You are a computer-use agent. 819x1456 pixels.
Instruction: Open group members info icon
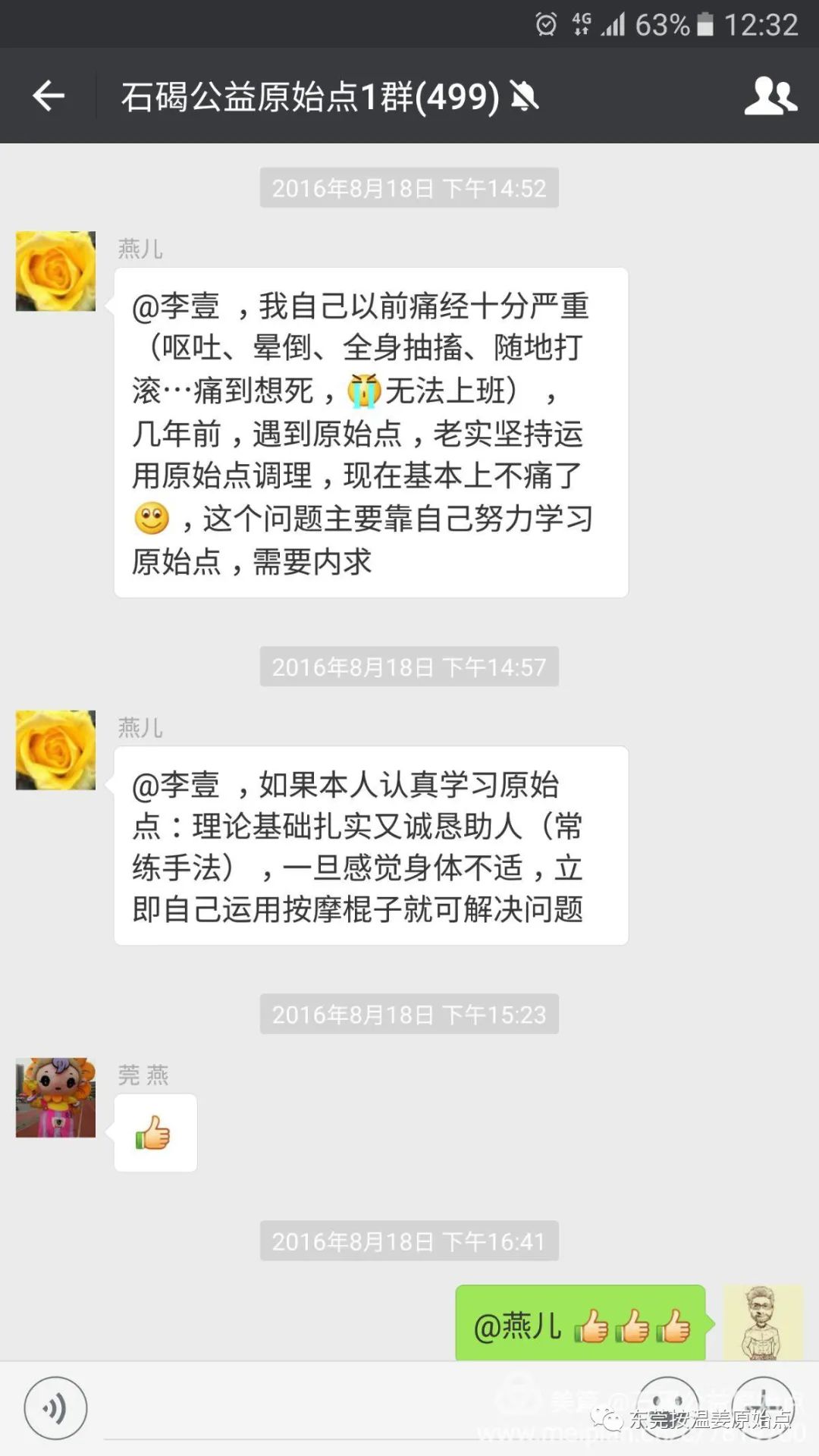[770, 96]
